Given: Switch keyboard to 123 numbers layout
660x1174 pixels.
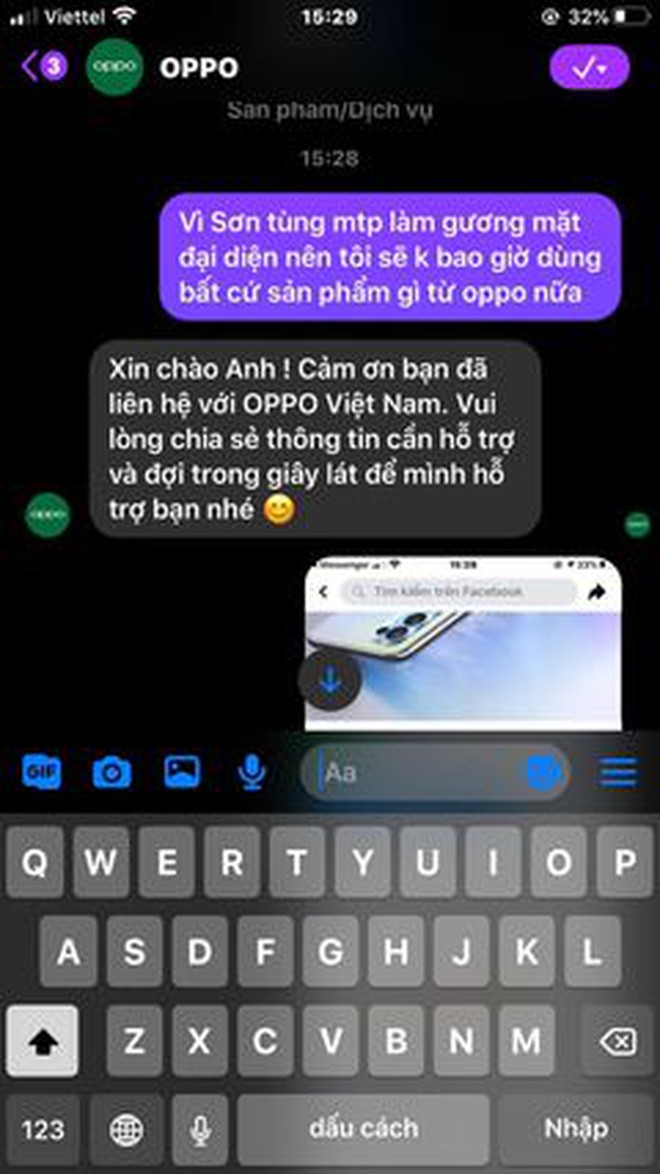Looking at the screenshot, I should pos(42,1131).
